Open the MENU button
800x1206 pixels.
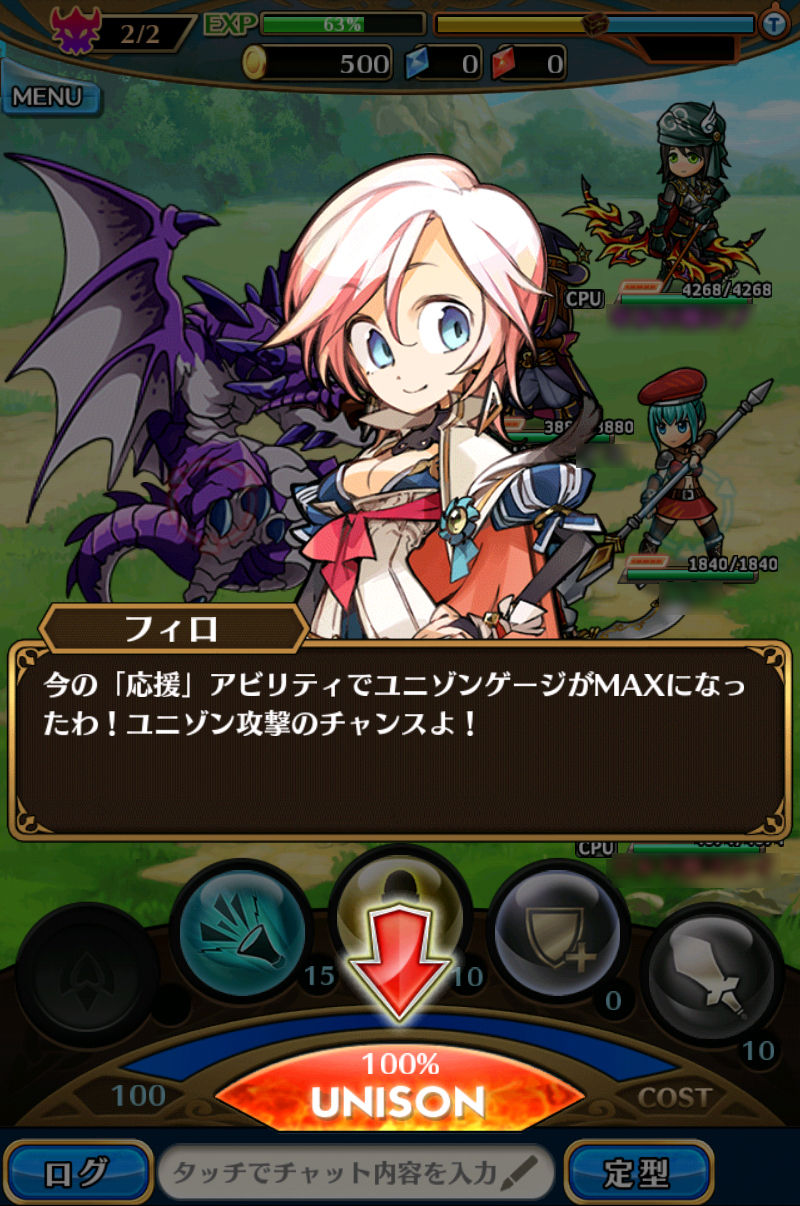pos(50,98)
